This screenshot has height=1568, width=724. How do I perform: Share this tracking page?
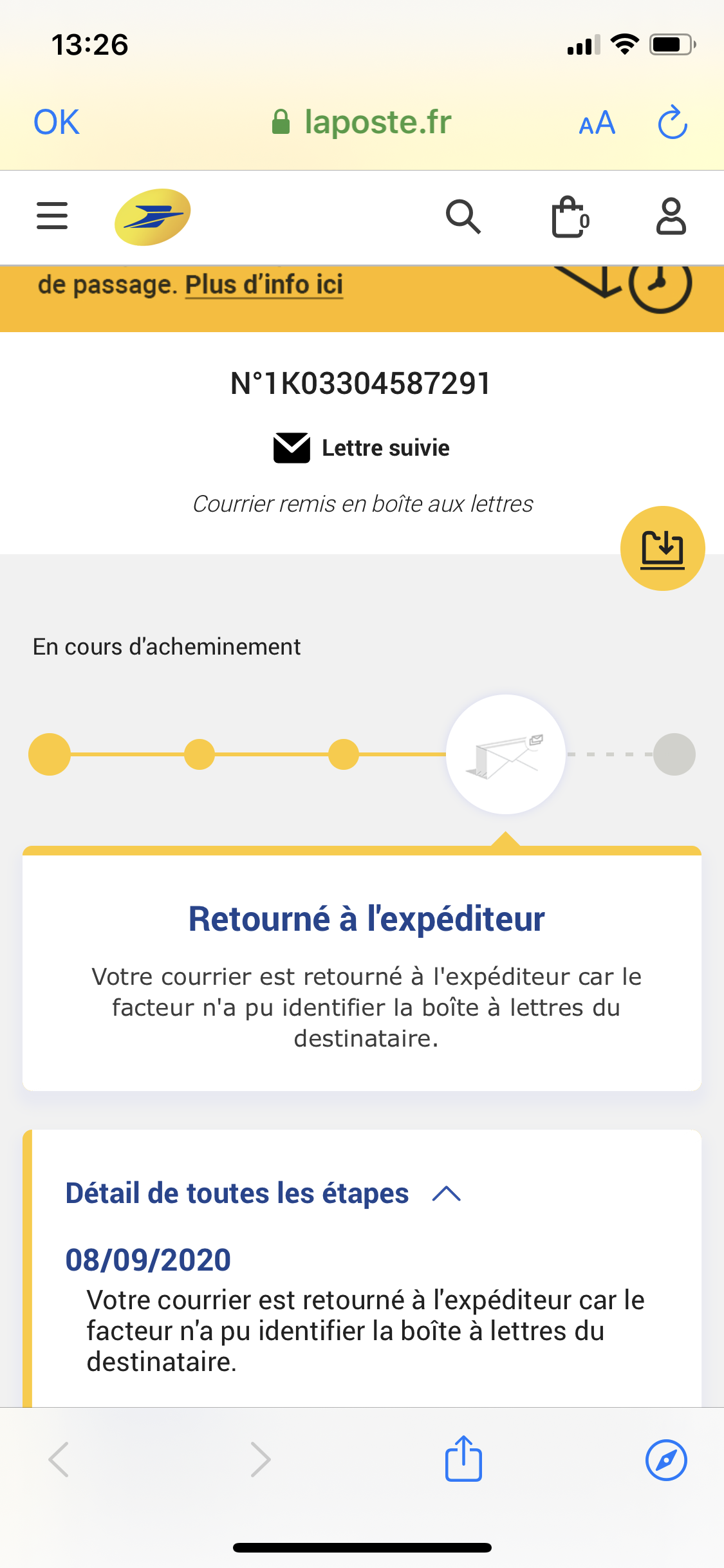(463, 1459)
